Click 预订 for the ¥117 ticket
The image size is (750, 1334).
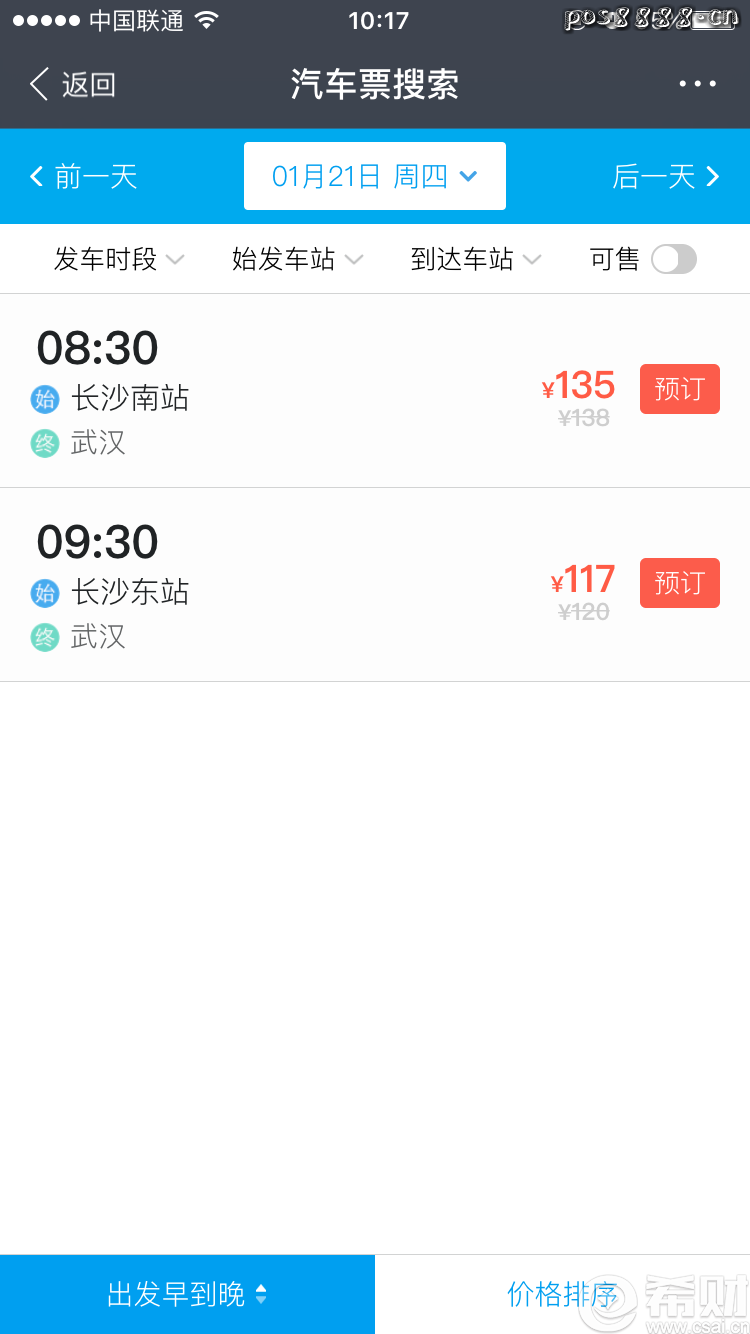coord(679,583)
